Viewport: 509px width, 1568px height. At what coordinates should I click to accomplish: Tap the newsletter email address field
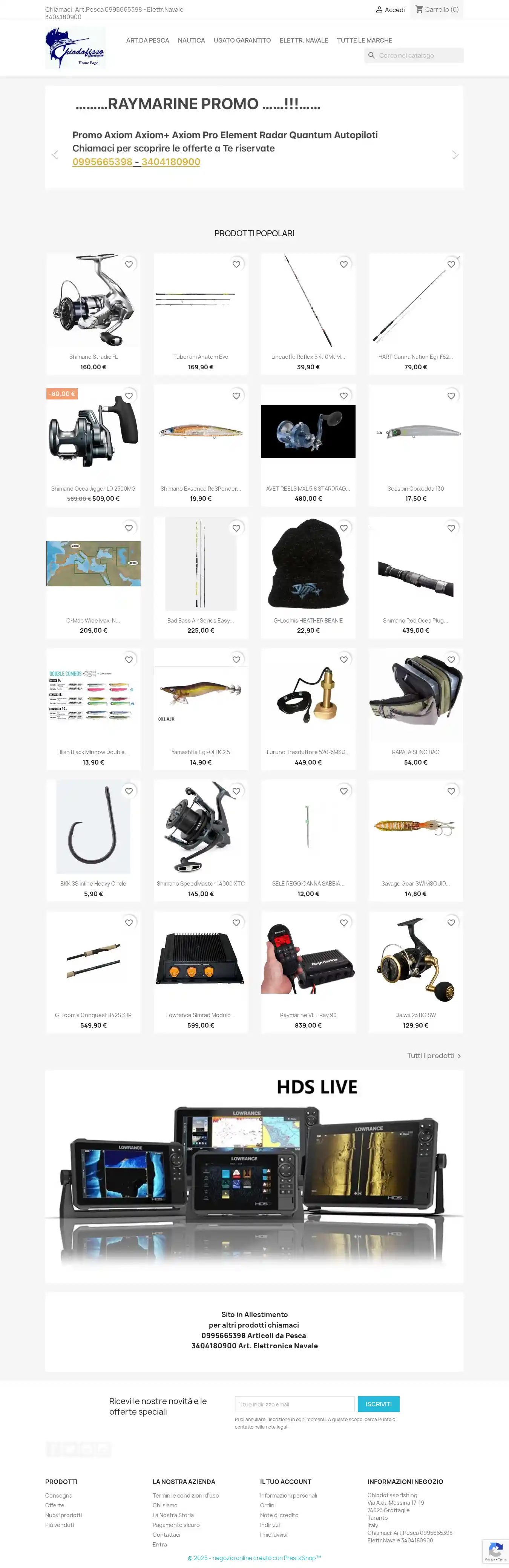pos(295,1404)
